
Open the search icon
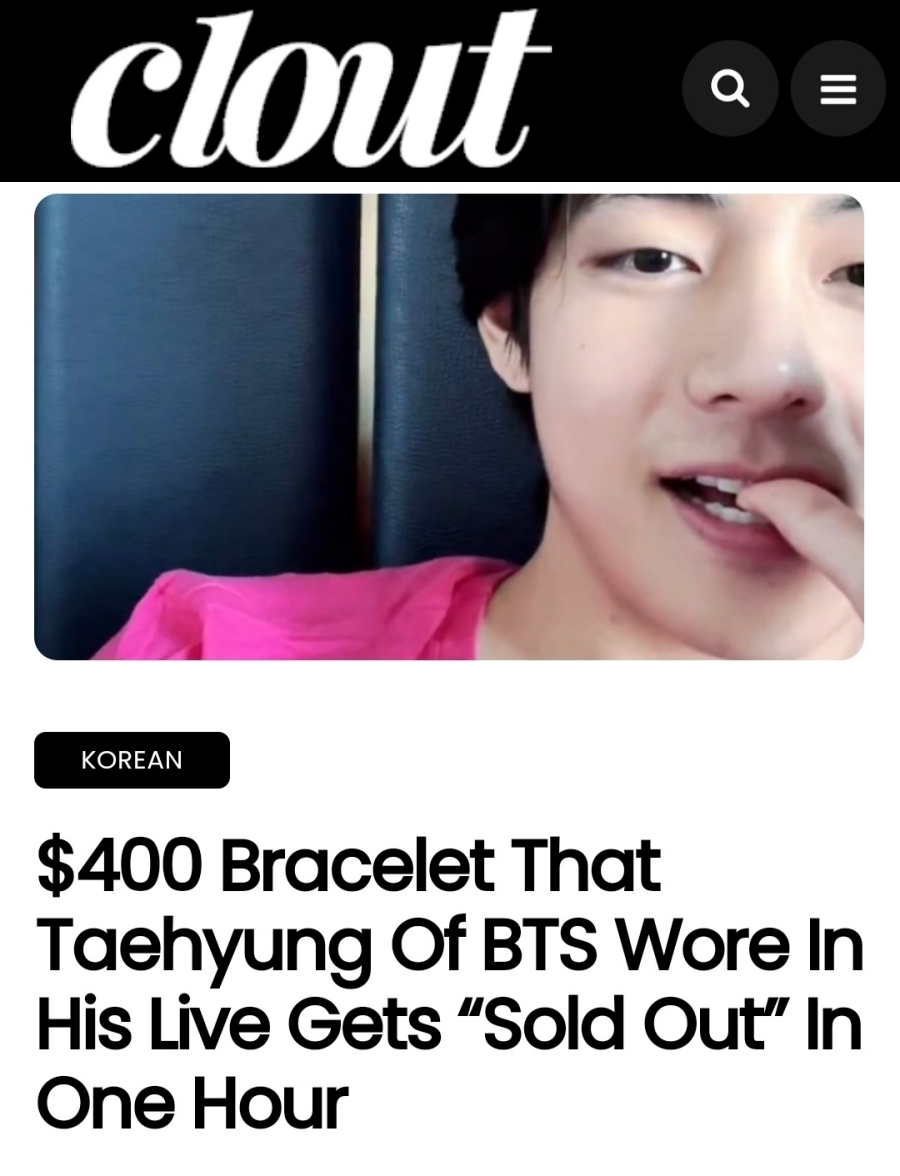(730, 89)
